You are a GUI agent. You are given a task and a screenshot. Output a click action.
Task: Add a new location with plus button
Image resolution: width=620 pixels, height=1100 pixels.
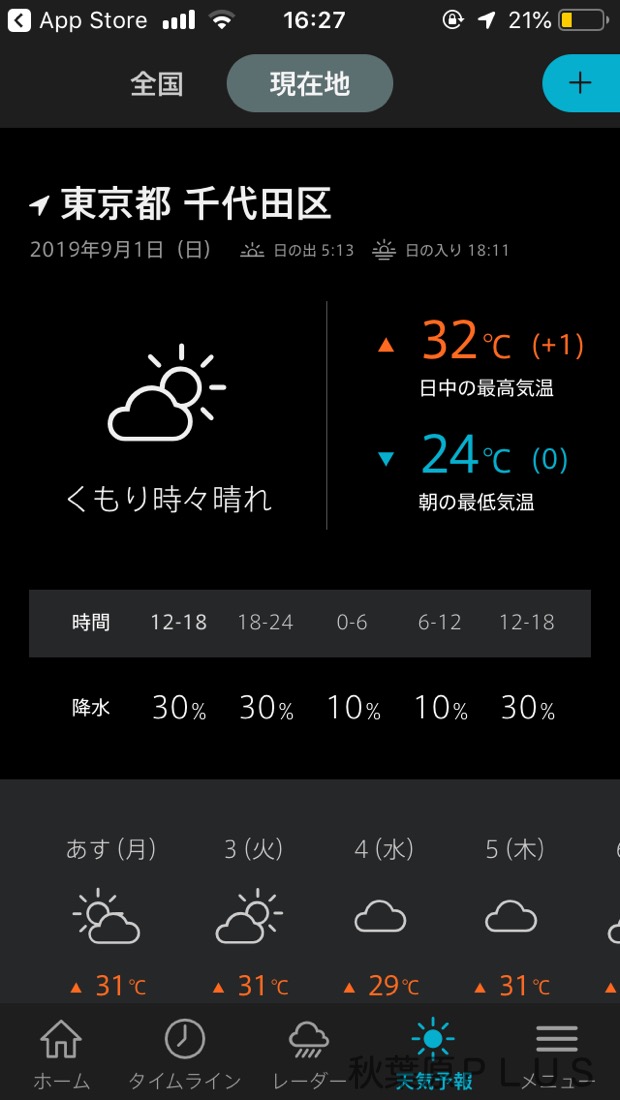point(580,83)
